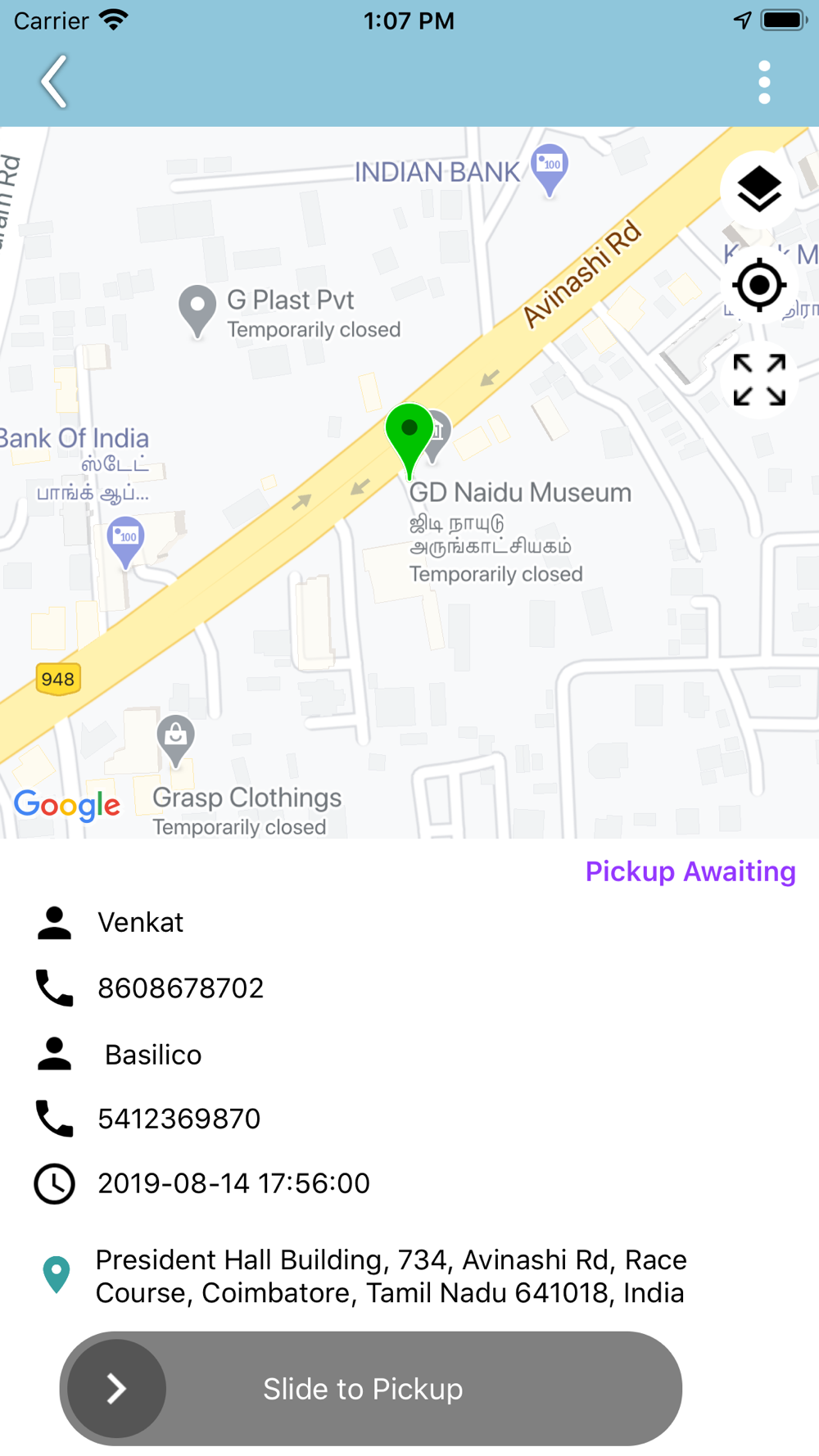819x1456 pixels.
Task: Select the INDIAN BANK map marker
Action: 550,170
